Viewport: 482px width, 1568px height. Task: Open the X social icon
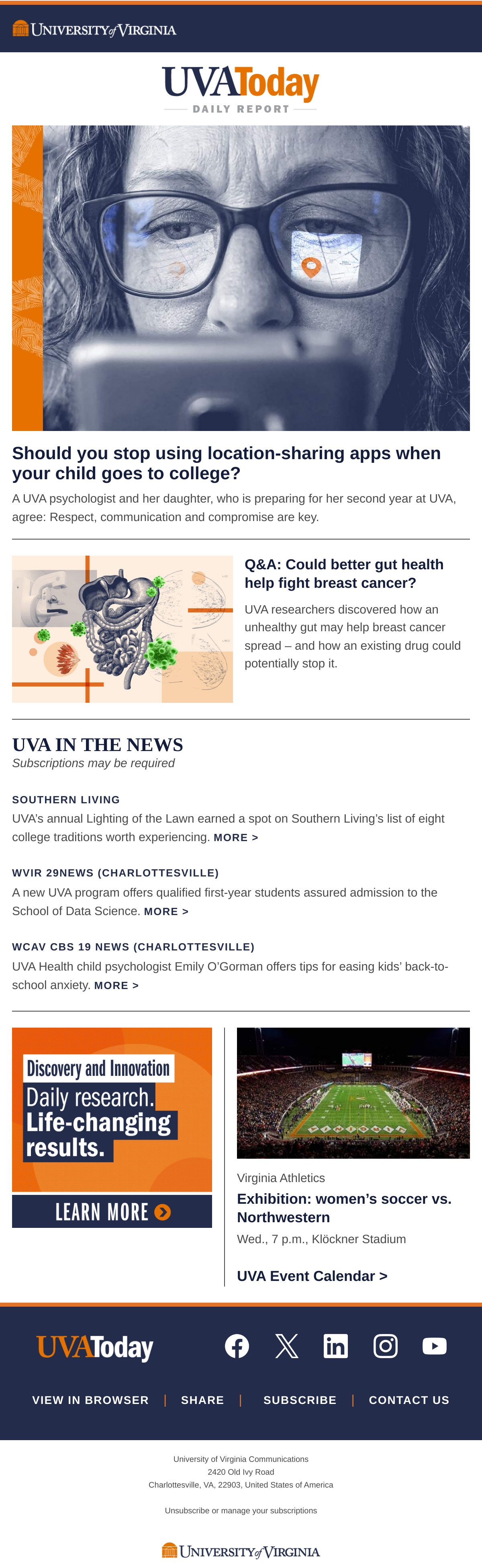(286, 1345)
